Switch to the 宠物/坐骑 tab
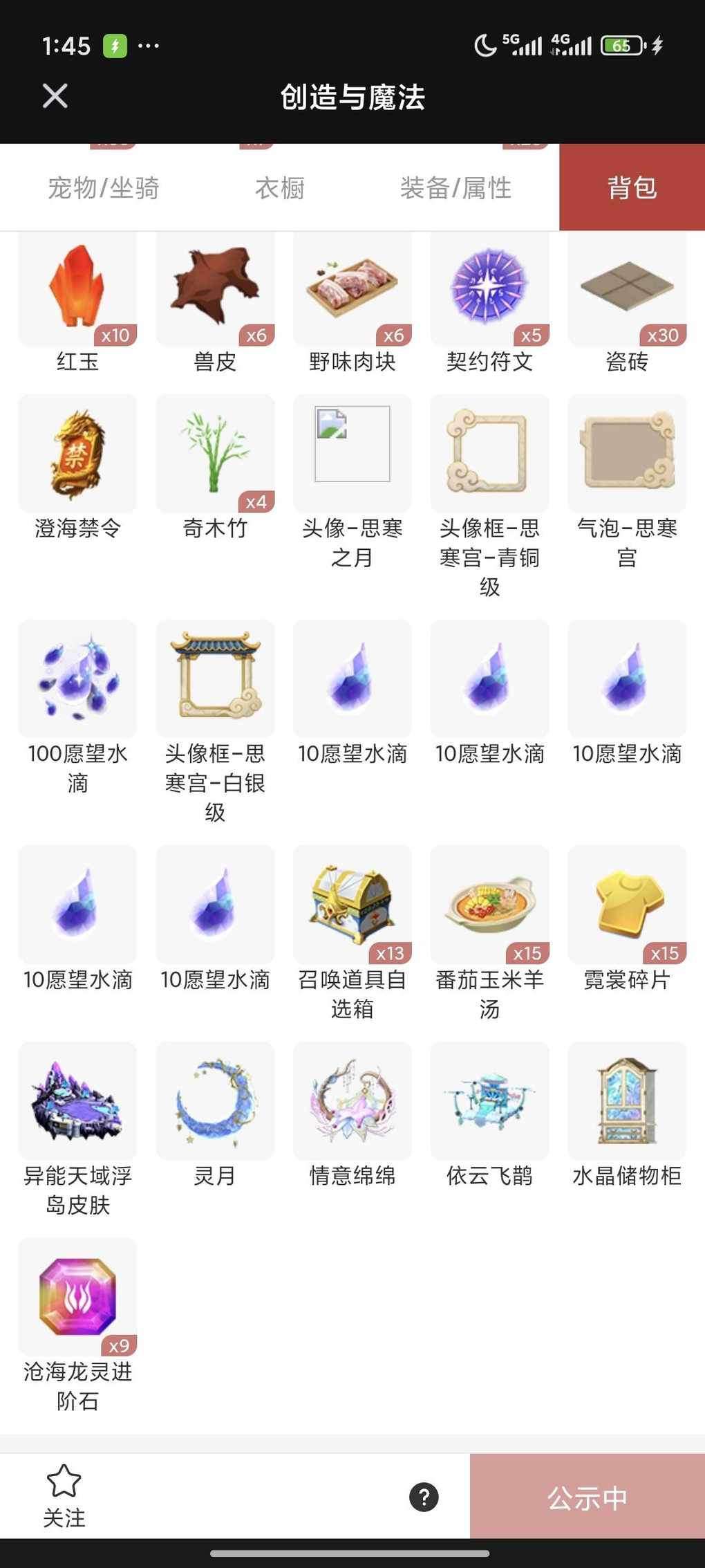 pos(104,187)
